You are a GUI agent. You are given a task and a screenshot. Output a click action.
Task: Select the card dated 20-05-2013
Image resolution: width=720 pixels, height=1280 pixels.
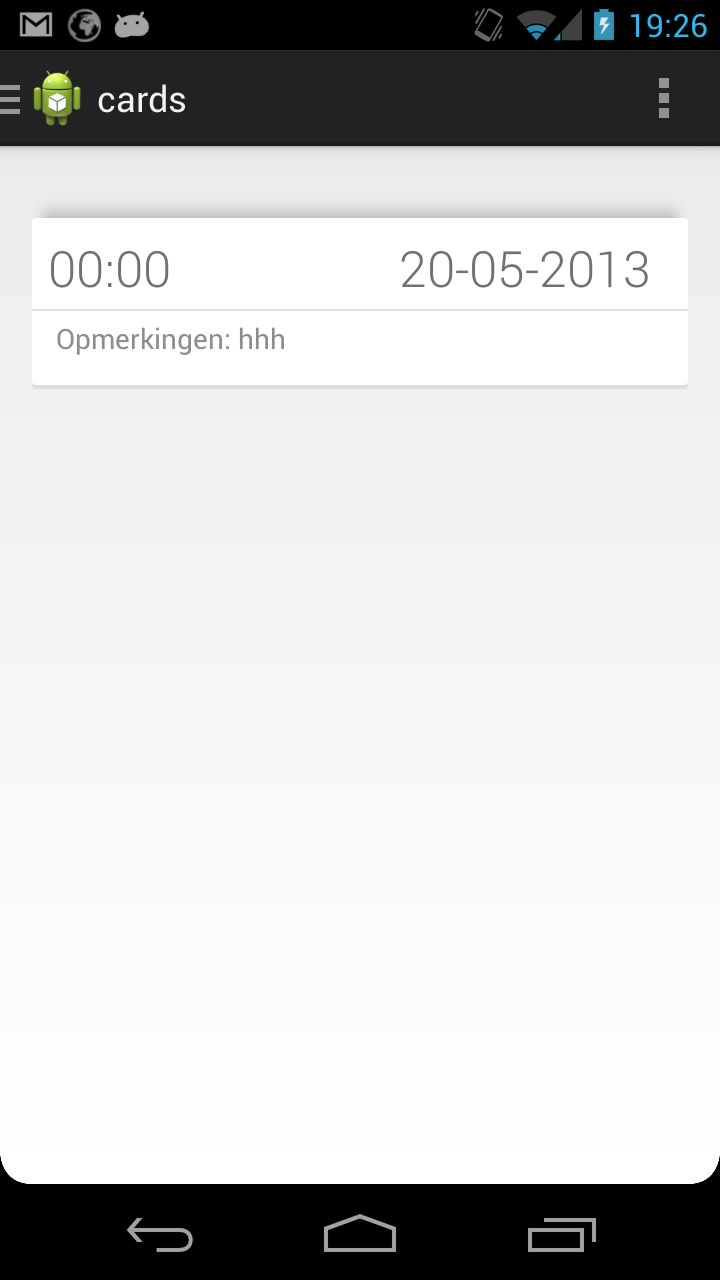pyautogui.click(x=360, y=300)
